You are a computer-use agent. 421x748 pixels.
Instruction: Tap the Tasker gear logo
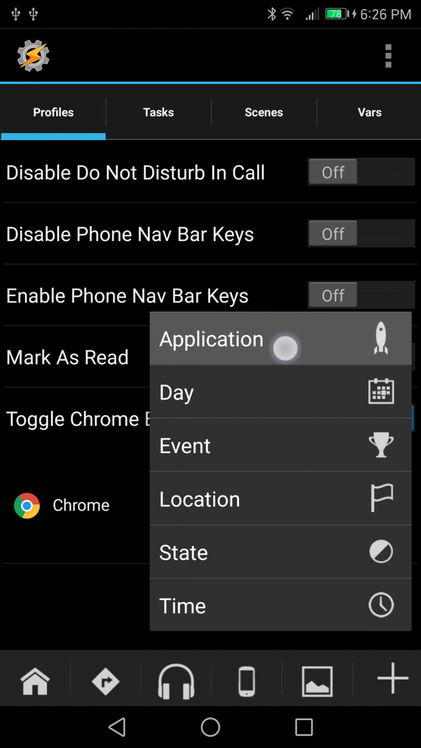click(33, 56)
